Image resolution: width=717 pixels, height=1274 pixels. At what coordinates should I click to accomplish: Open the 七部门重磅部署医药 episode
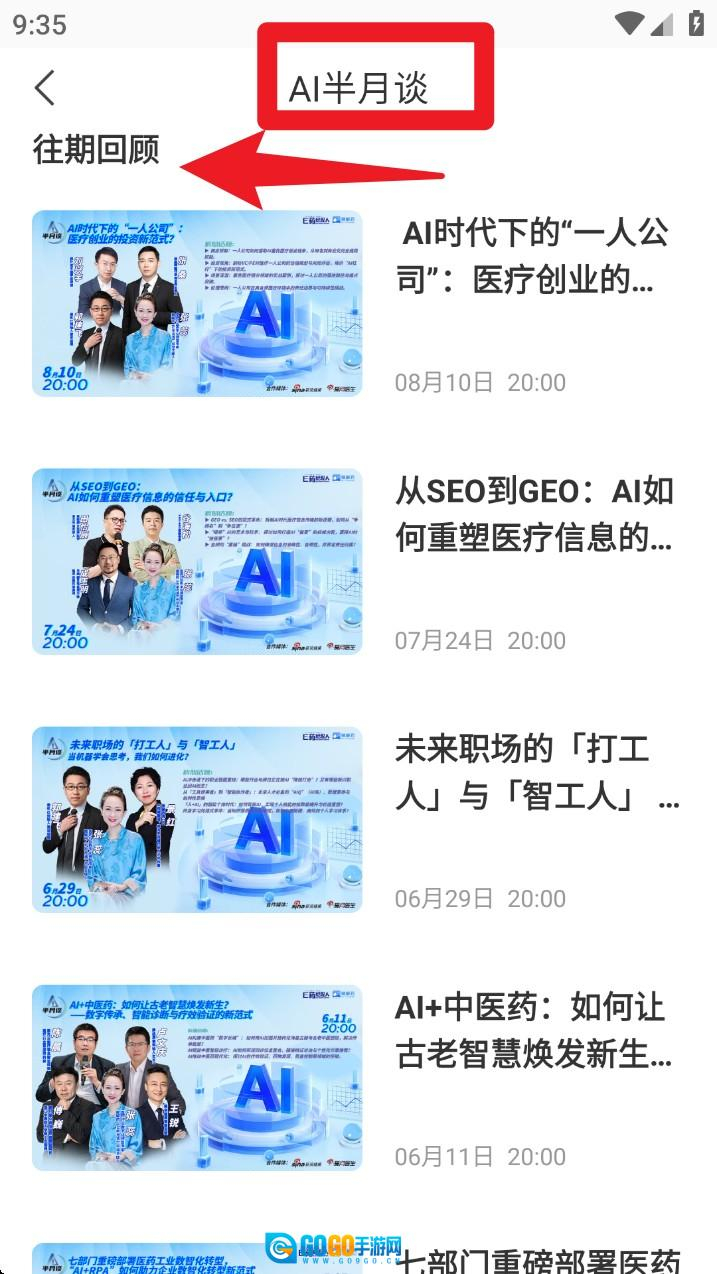pyautogui.click(x=538, y=1258)
